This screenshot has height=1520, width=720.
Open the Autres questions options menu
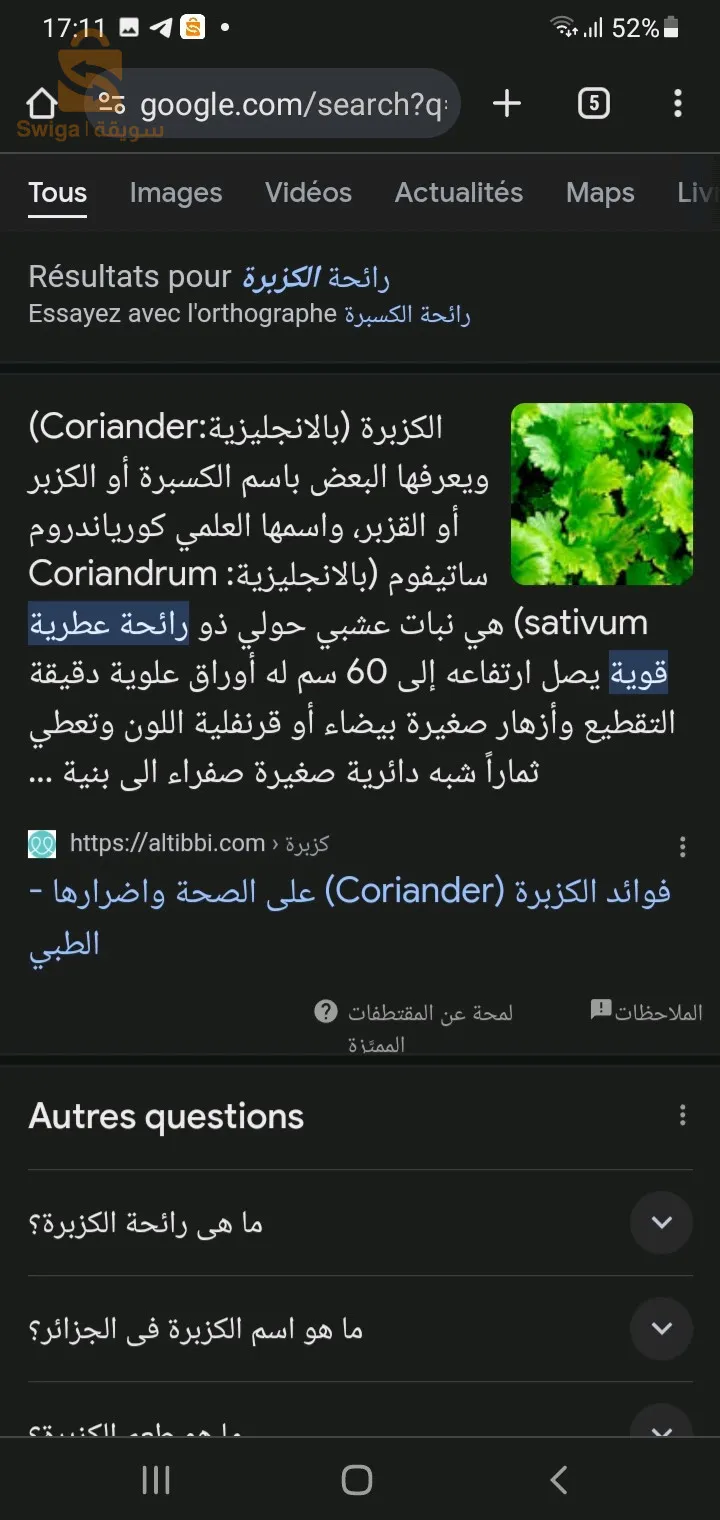(x=683, y=1116)
